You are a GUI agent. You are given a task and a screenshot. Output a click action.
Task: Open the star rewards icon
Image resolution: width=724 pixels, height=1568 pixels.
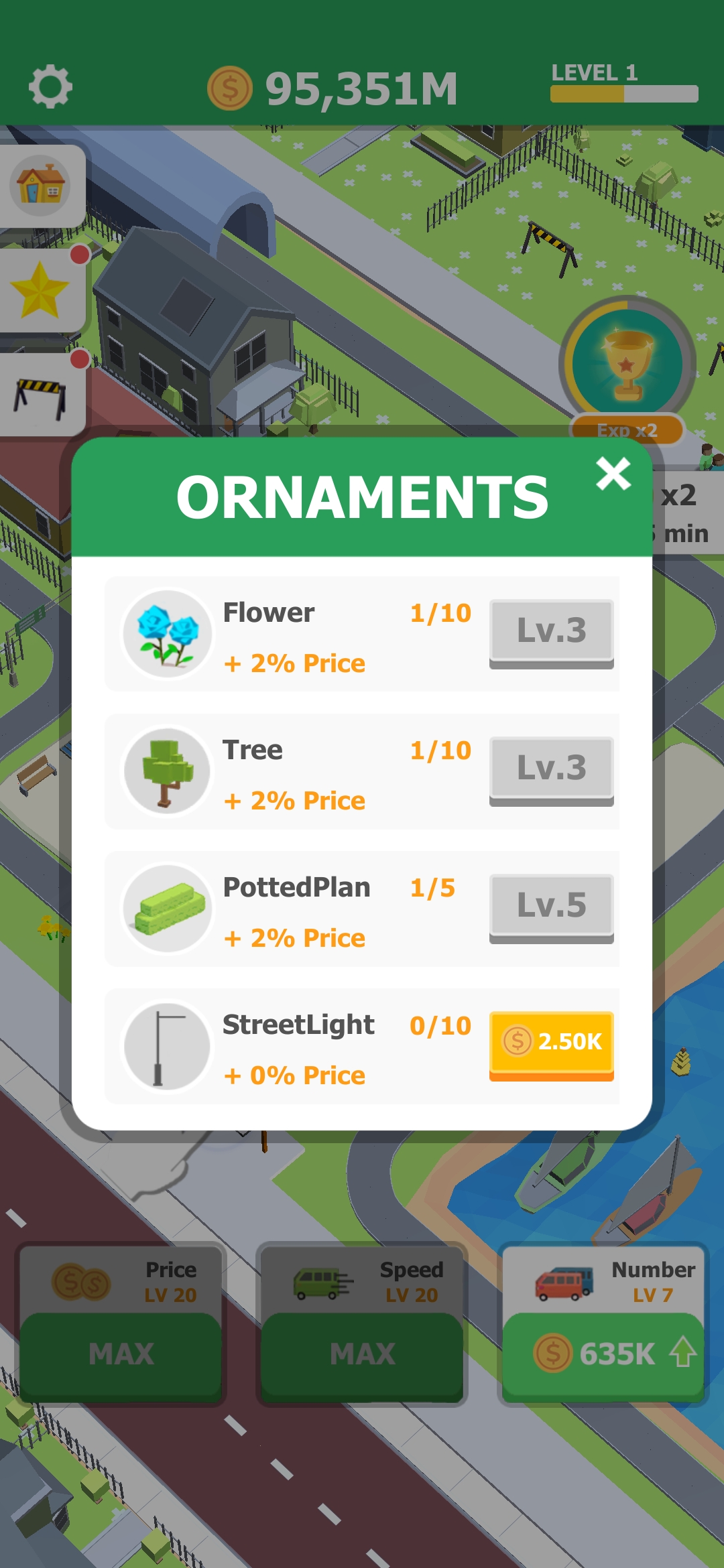[x=40, y=290]
